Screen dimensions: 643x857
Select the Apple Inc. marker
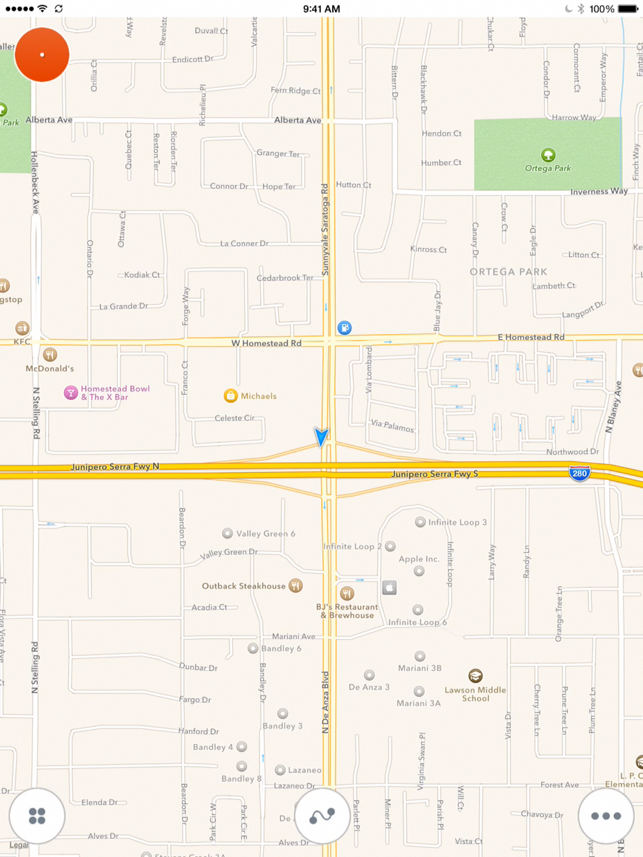coord(418,571)
